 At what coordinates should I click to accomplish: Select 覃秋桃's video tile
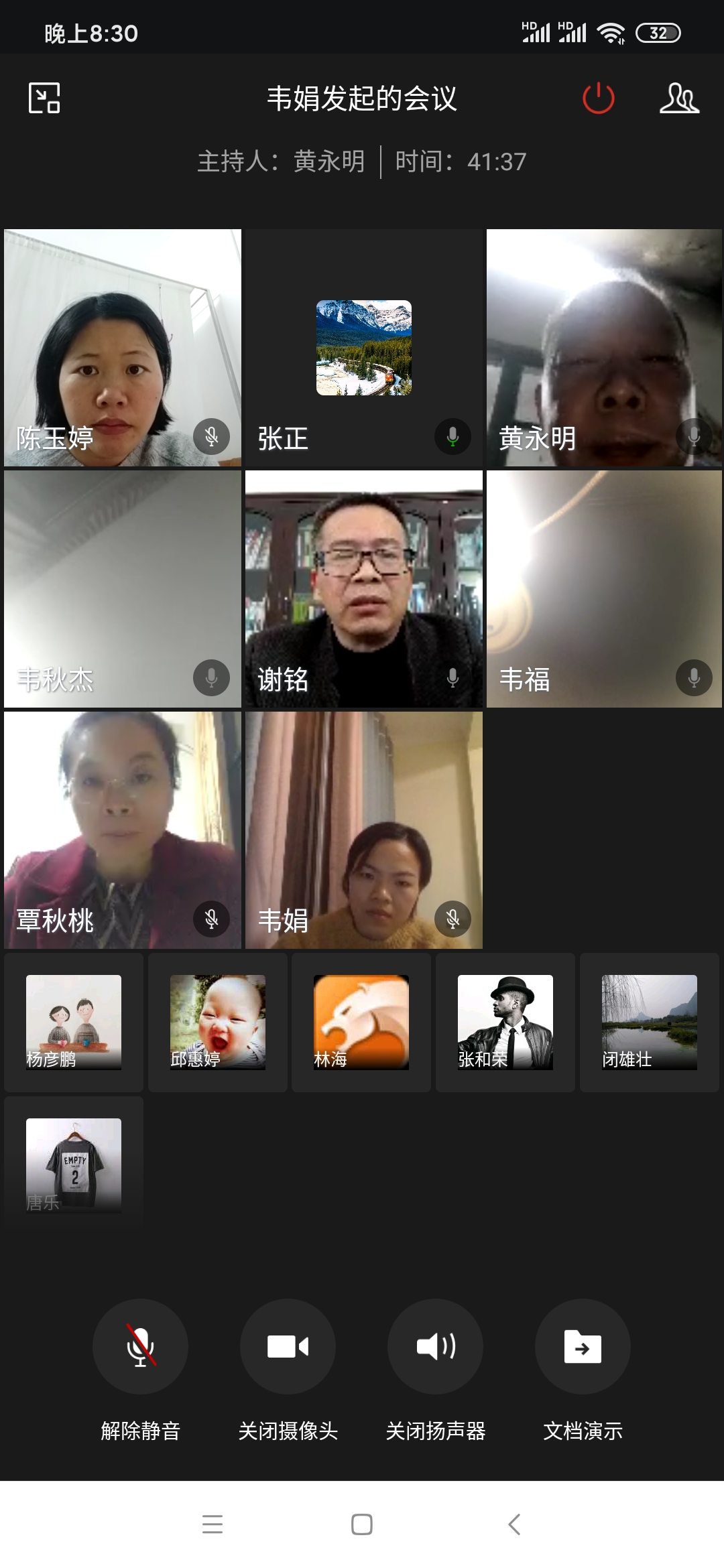(x=123, y=830)
